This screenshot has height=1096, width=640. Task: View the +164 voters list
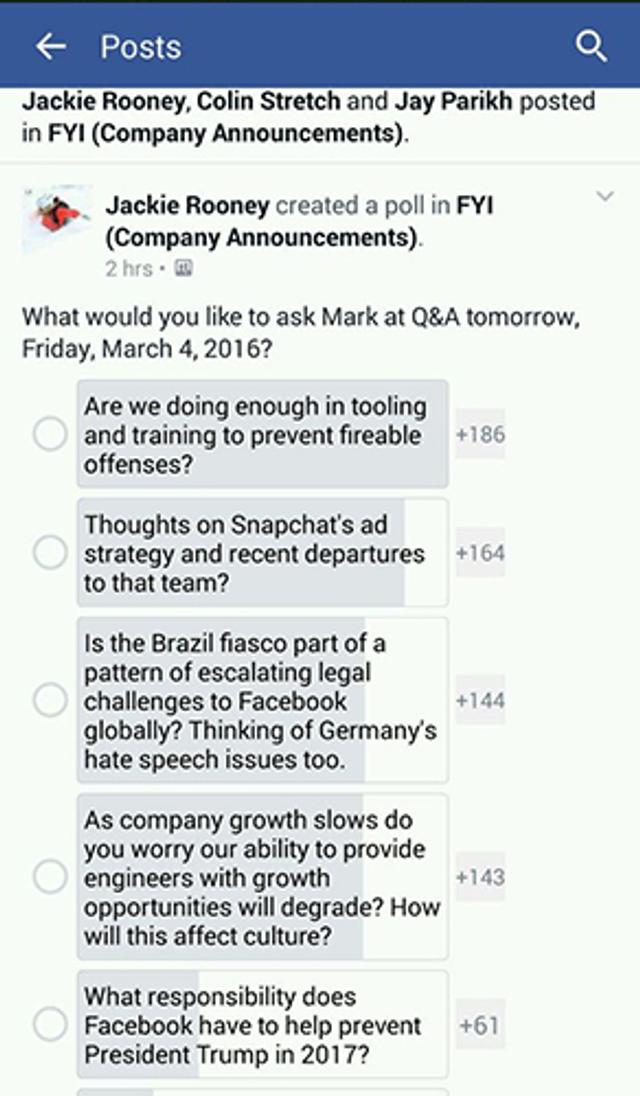pyautogui.click(x=480, y=553)
